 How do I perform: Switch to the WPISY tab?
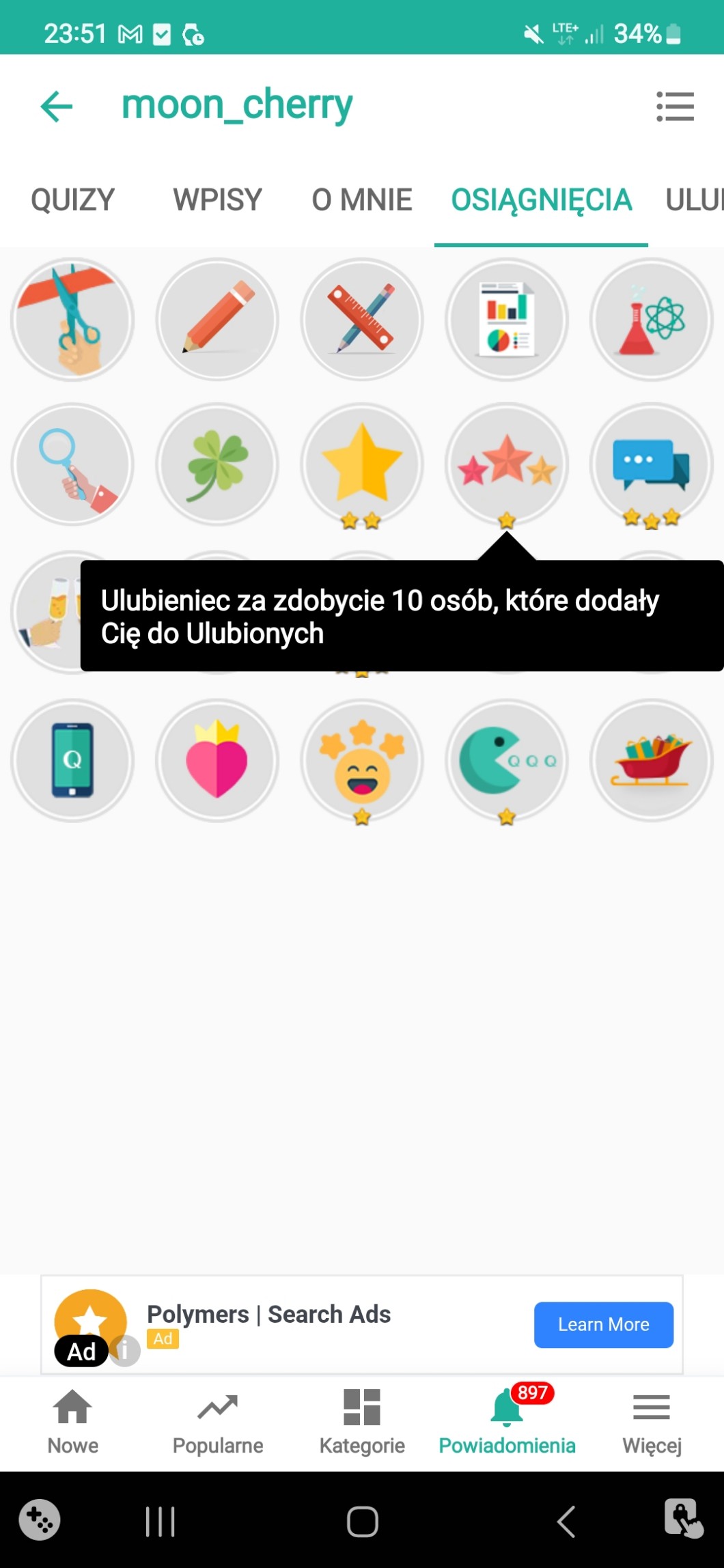pyautogui.click(x=217, y=200)
